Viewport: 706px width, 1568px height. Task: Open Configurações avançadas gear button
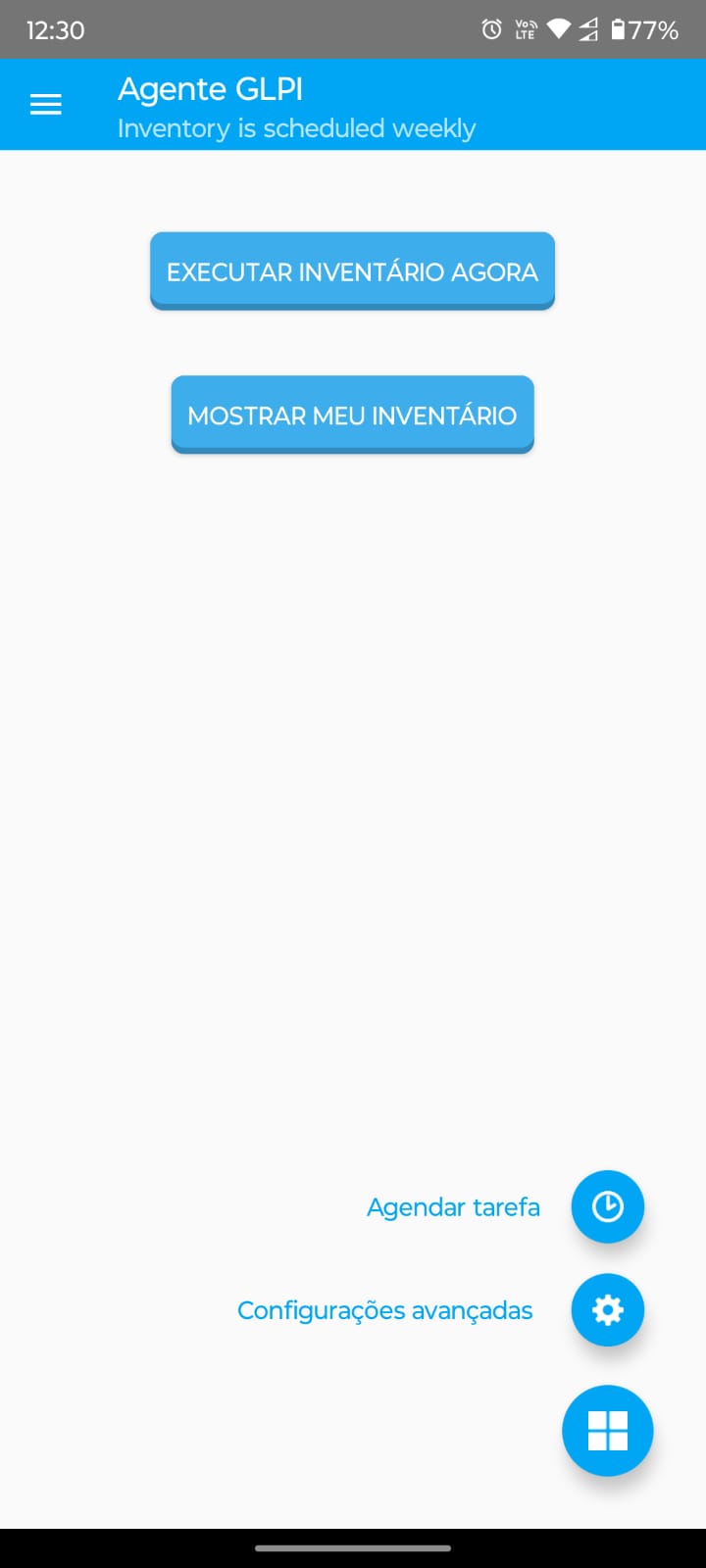(x=608, y=1309)
